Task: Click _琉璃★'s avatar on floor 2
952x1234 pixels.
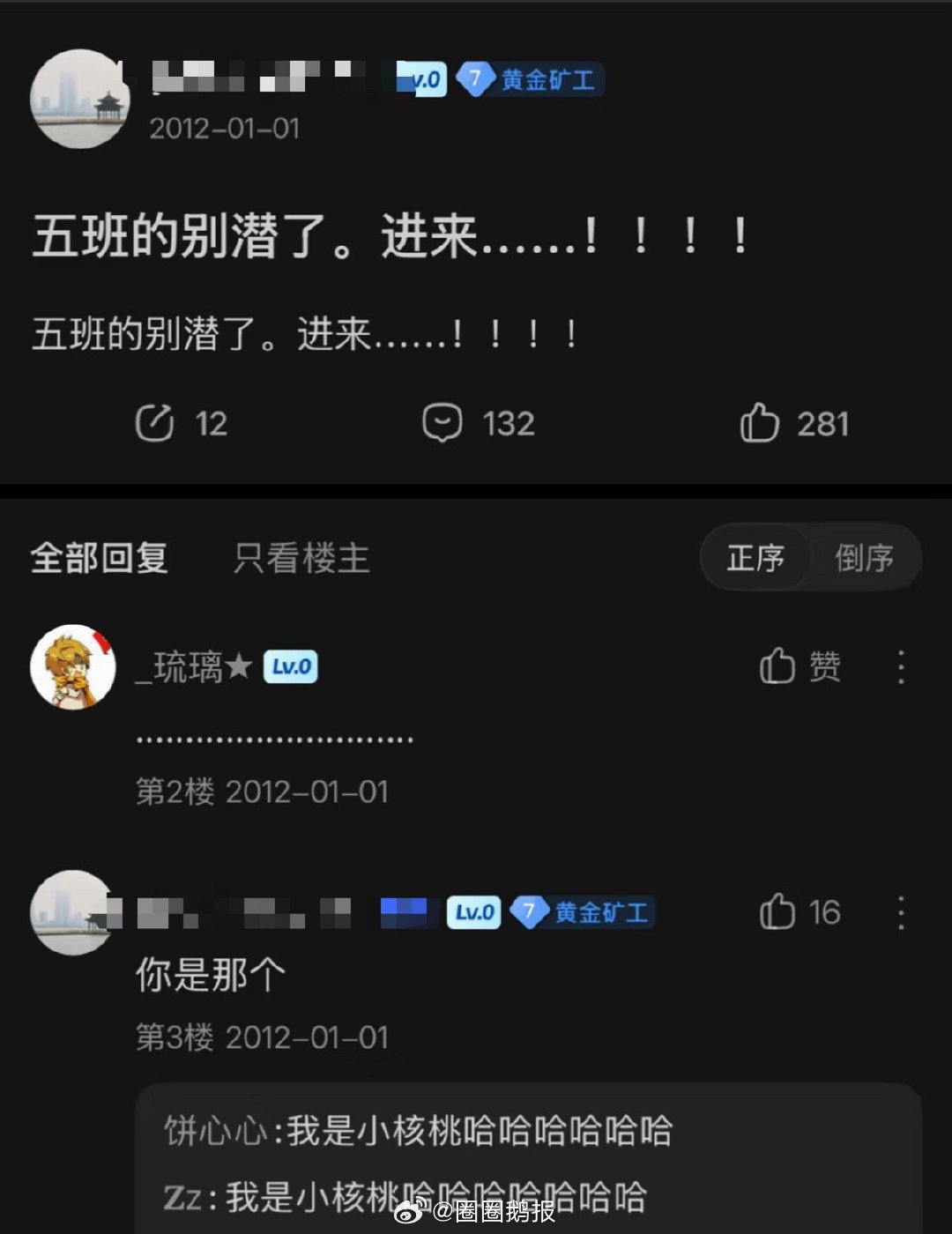Action: pos(74,667)
